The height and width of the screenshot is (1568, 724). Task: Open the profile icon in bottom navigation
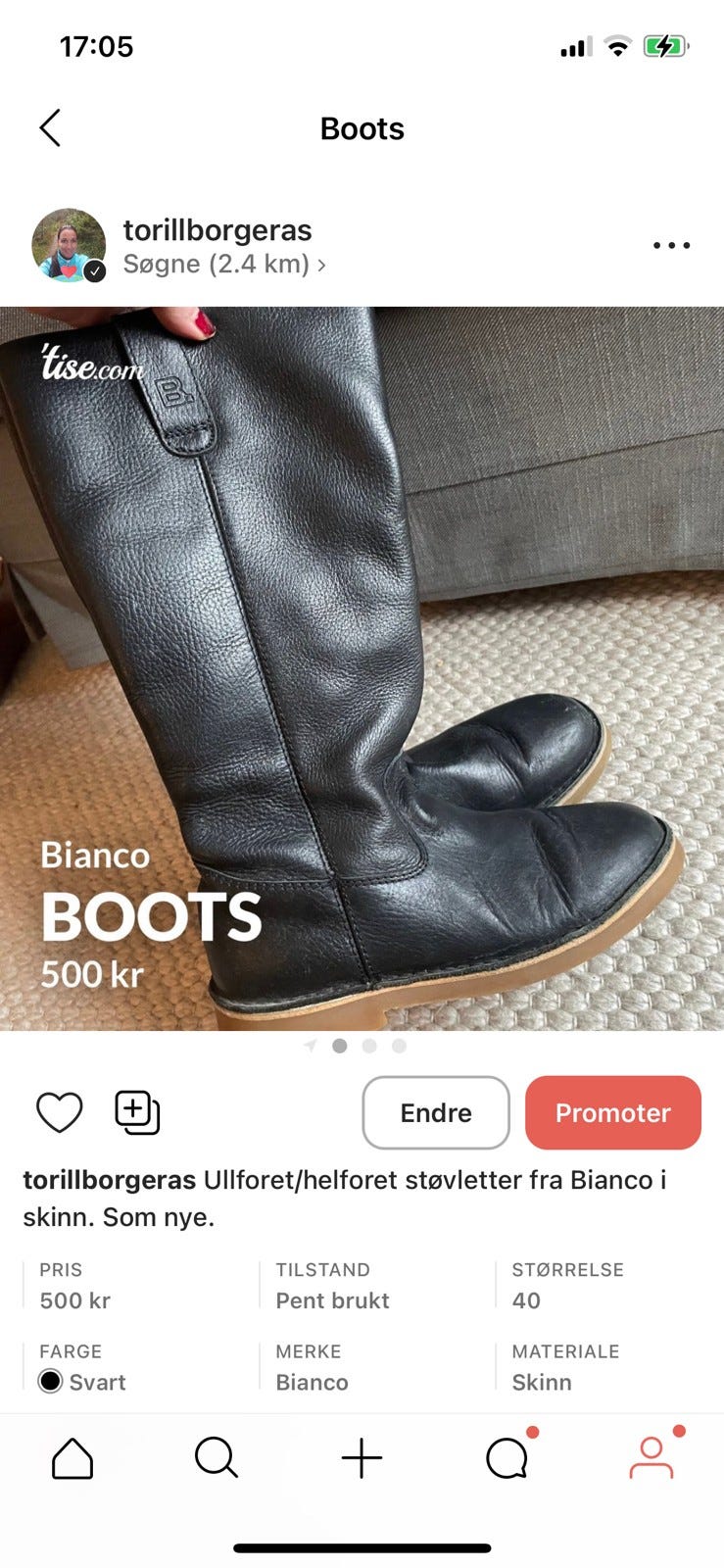(x=652, y=1458)
